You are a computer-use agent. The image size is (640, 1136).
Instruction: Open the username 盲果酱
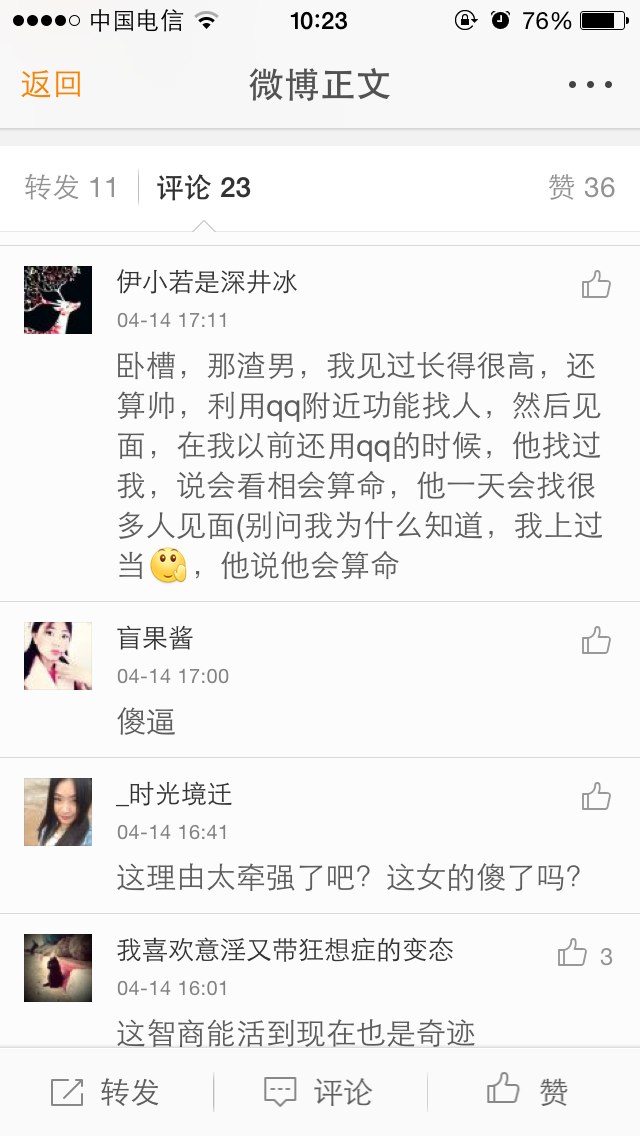155,638
